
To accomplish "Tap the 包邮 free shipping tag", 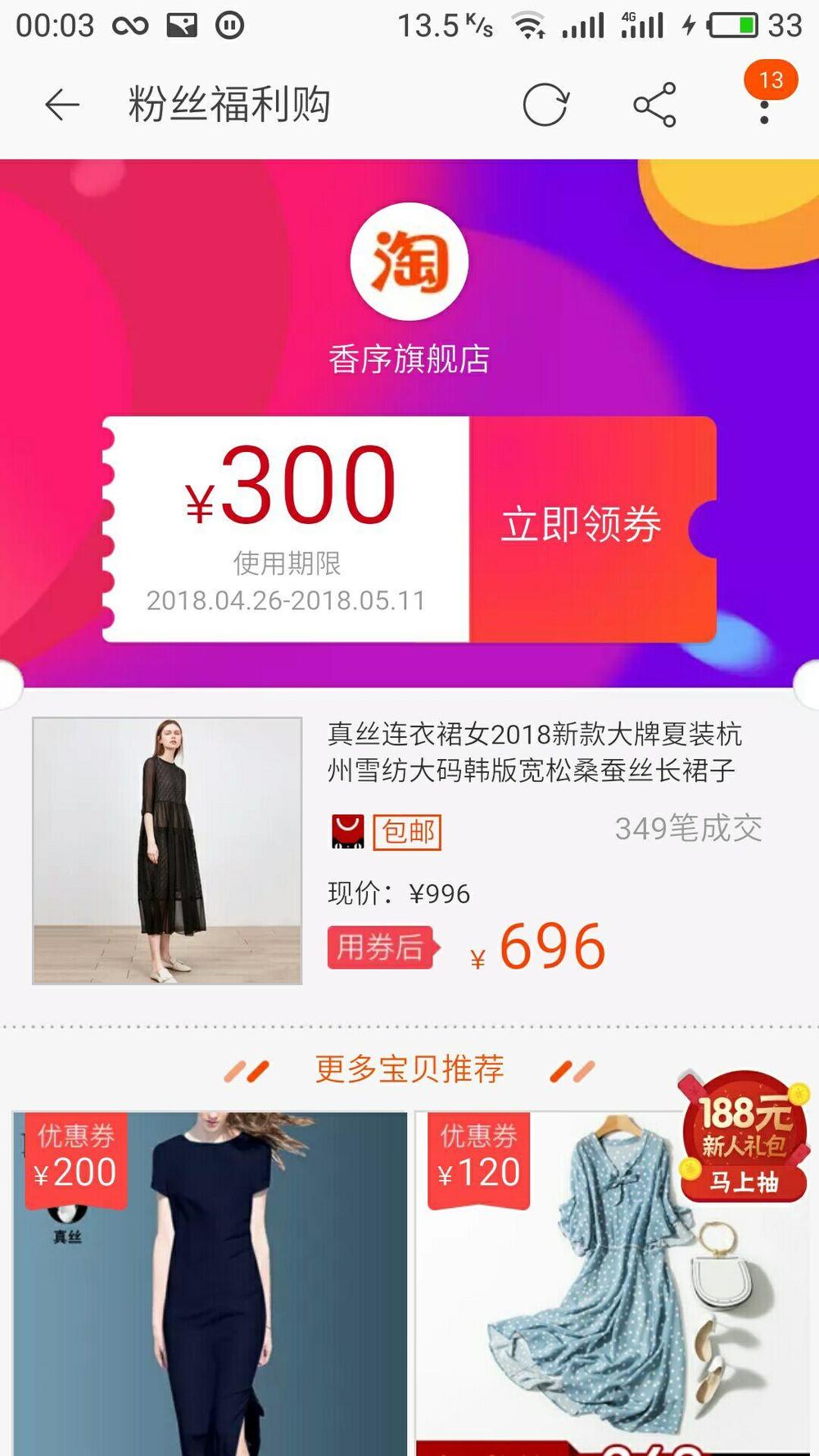I will point(406,832).
